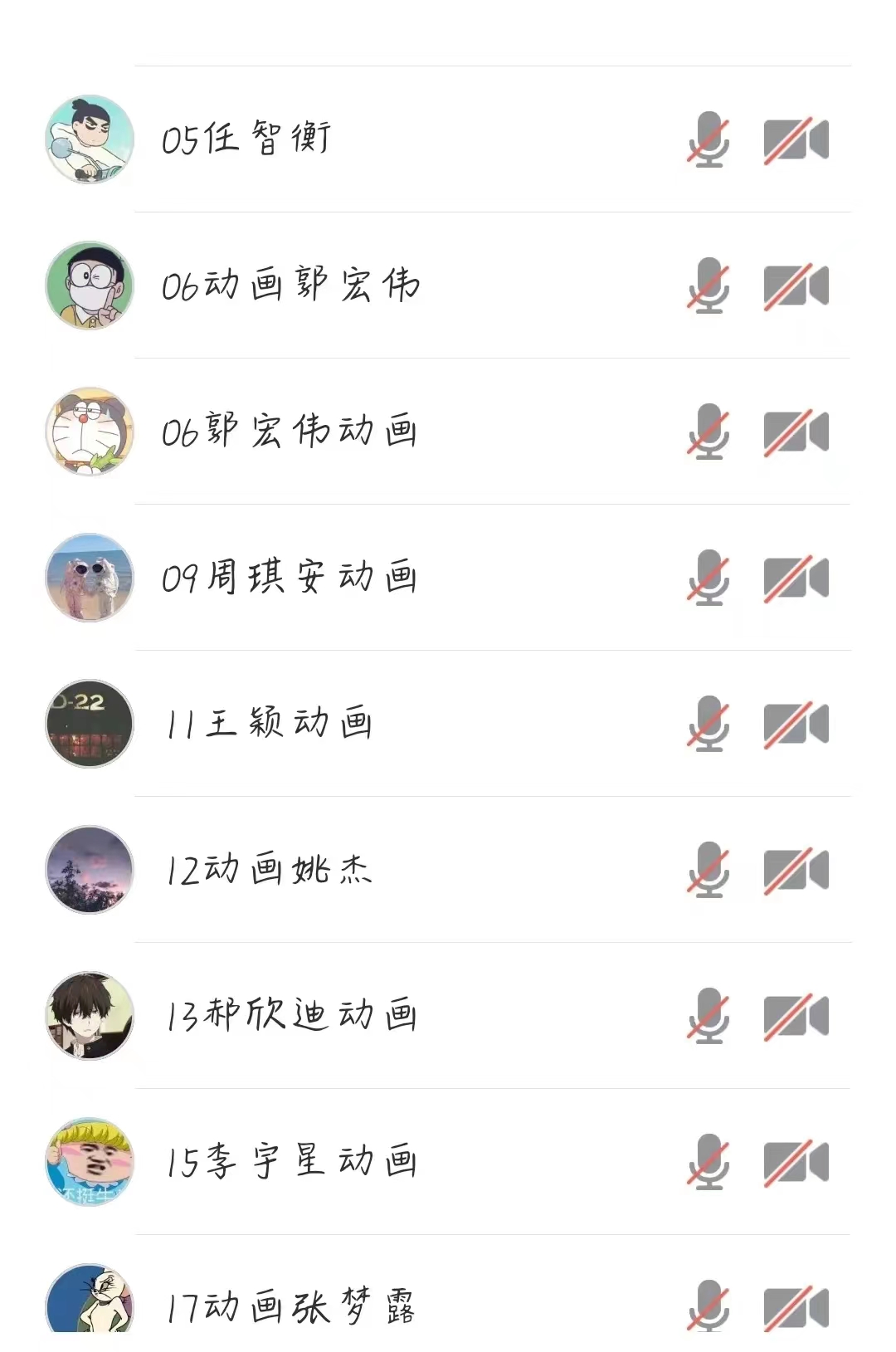Screen dimensions: 896x1352
Task: Unmute the microphone of 12动画姚杰
Action: click(x=707, y=871)
